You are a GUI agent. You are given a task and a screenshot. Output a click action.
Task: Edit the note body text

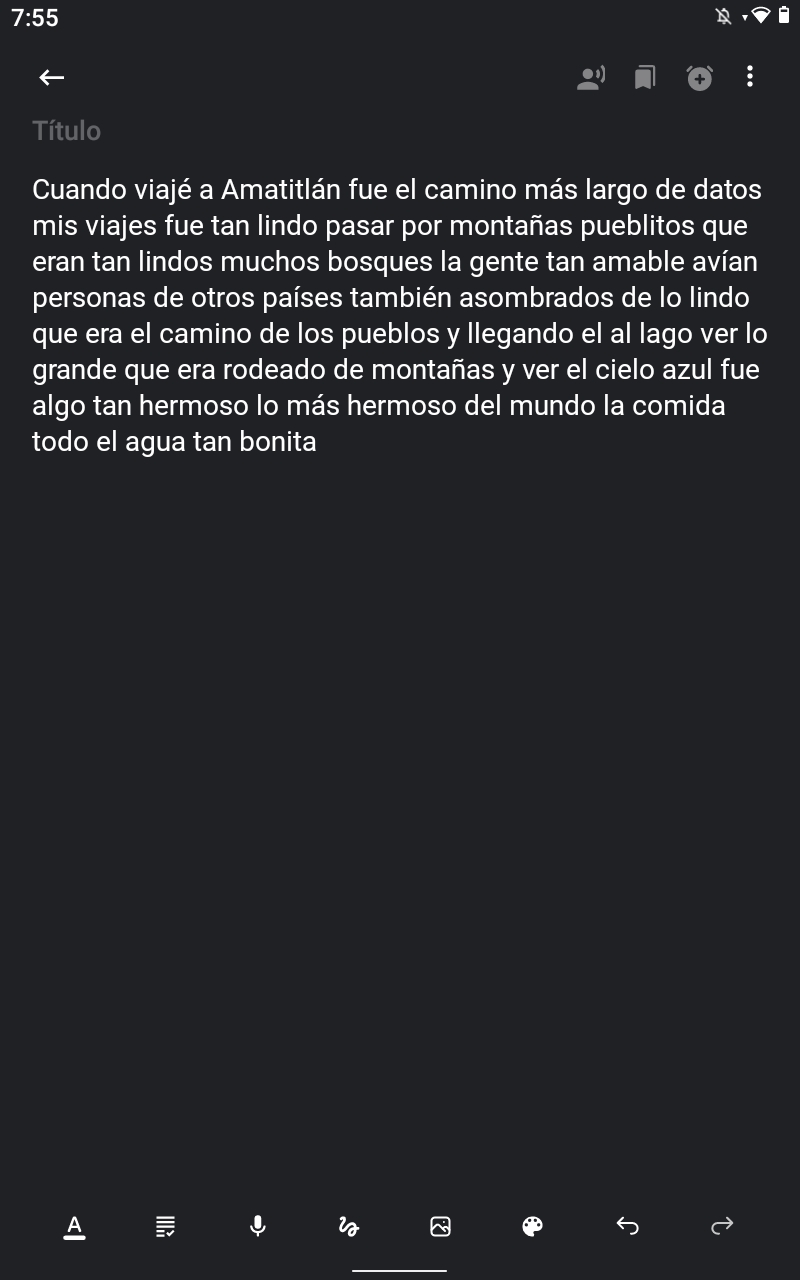click(x=400, y=315)
